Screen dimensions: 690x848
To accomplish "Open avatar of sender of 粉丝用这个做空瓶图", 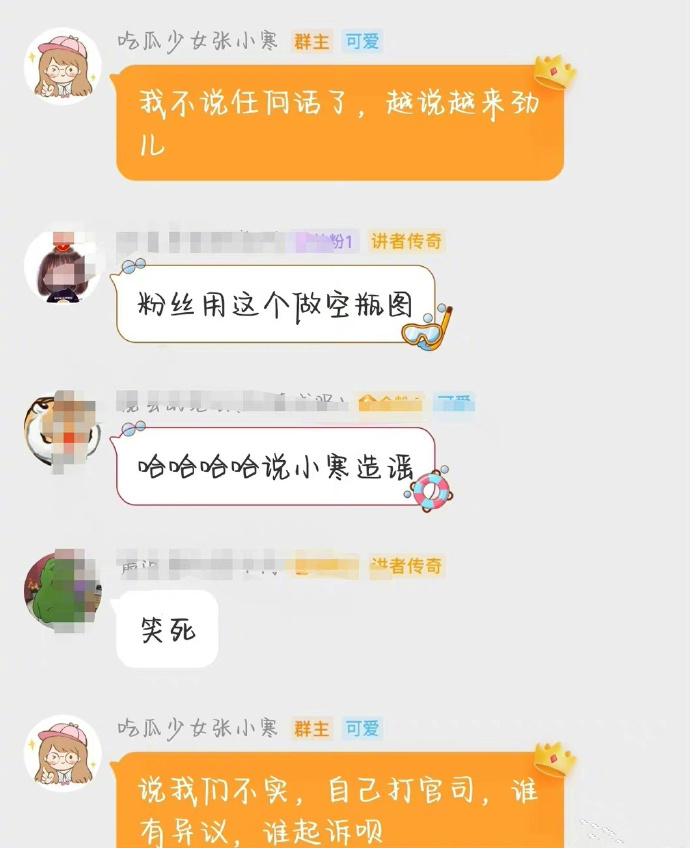I will tap(62, 267).
